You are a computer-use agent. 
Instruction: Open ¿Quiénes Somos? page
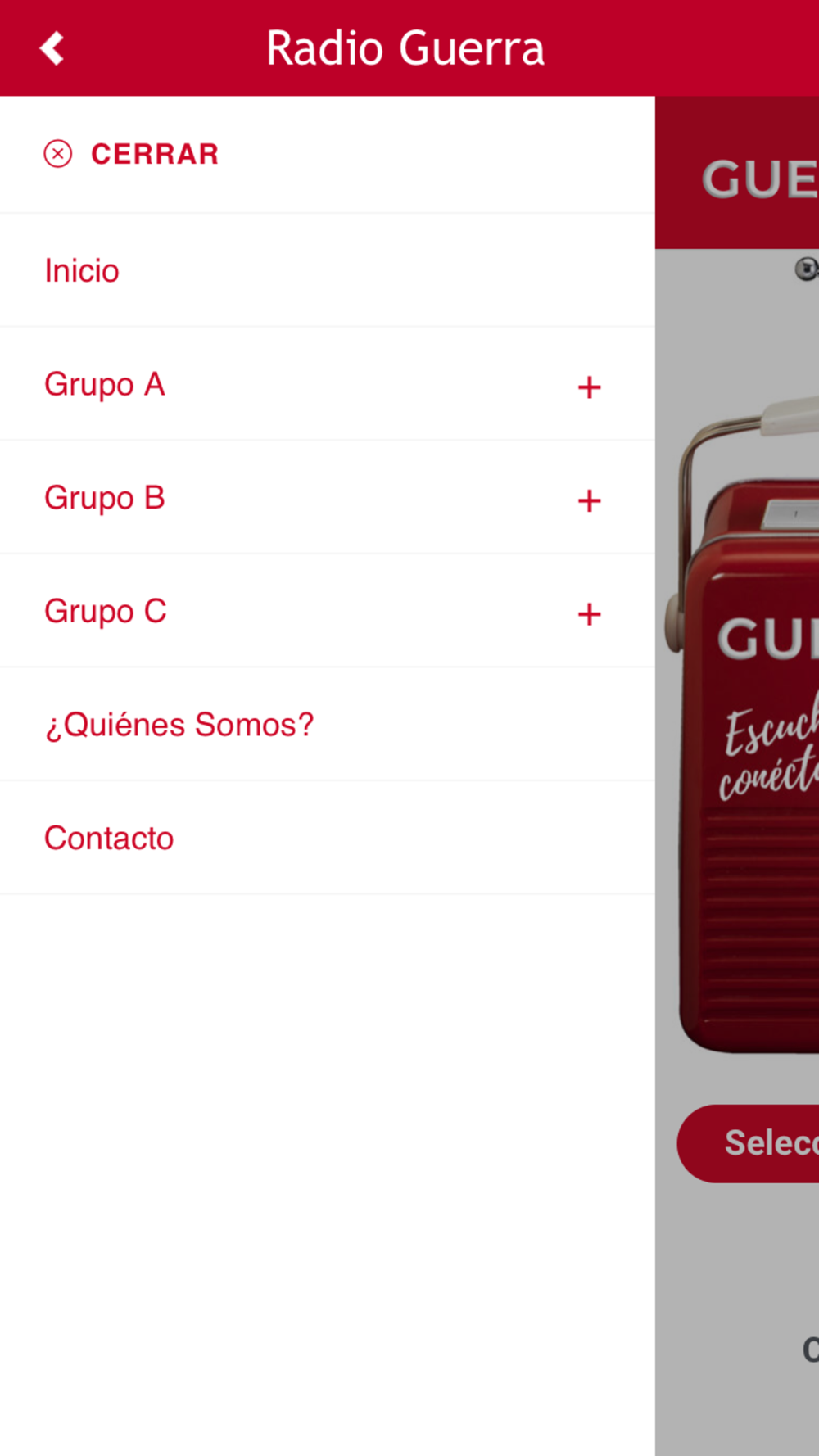click(328, 725)
